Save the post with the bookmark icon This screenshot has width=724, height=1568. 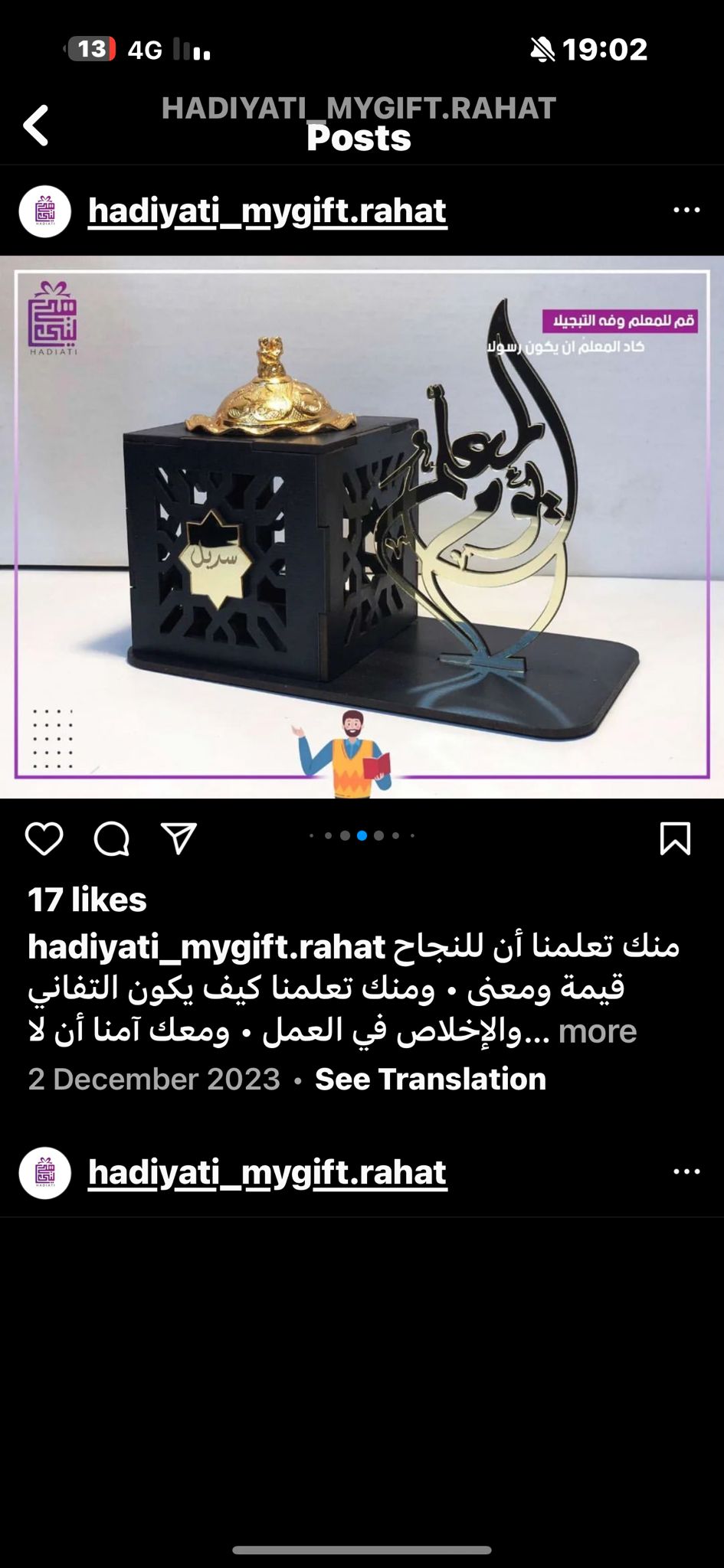[675, 839]
